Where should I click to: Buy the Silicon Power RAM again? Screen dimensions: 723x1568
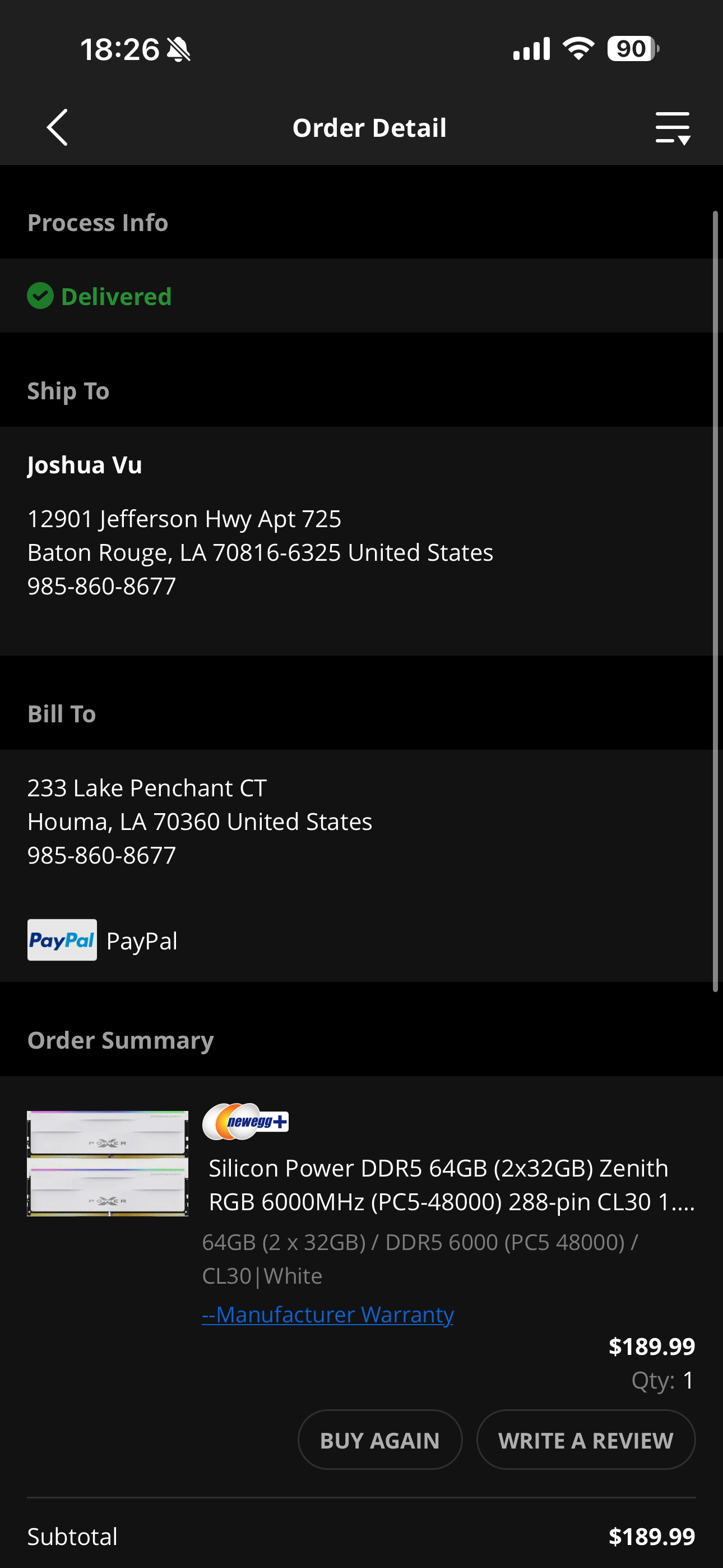tap(380, 1440)
